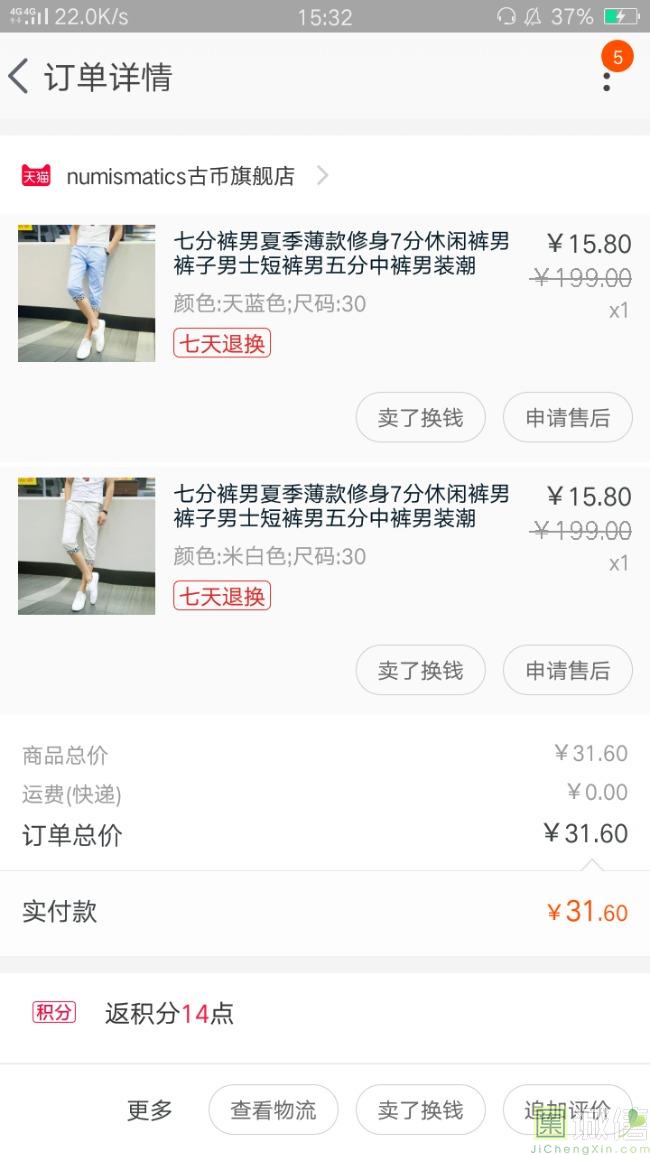The width and height of the screenshot is (650, 1155).
Task: Go back from the order details page
Action: click(x=20, y=77)
